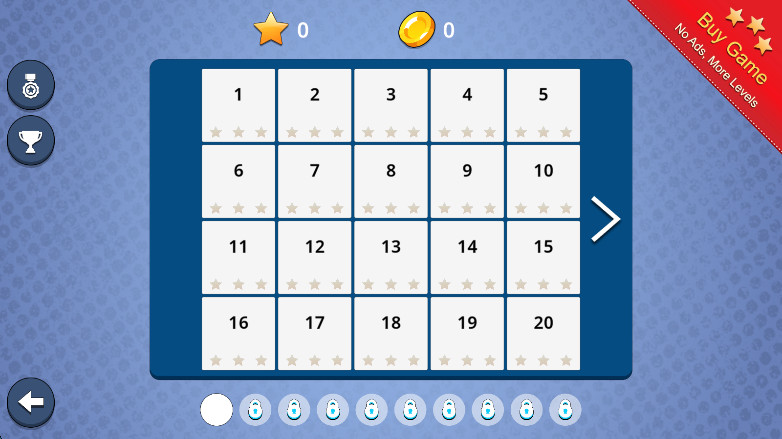Tap the last locked page indicator
The height and width of the screenshot is (439, 782).
tap(565, 409)
